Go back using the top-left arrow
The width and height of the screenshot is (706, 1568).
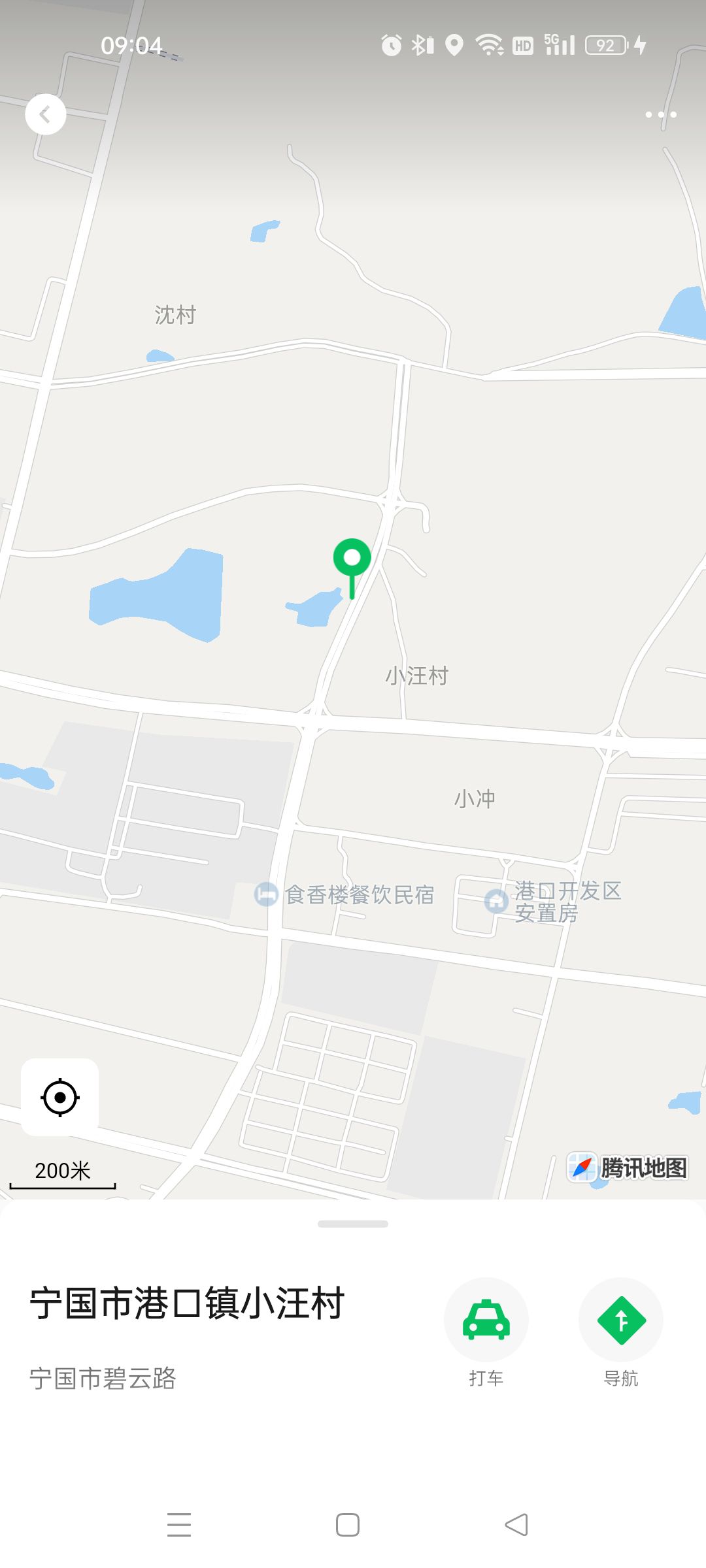45,114
